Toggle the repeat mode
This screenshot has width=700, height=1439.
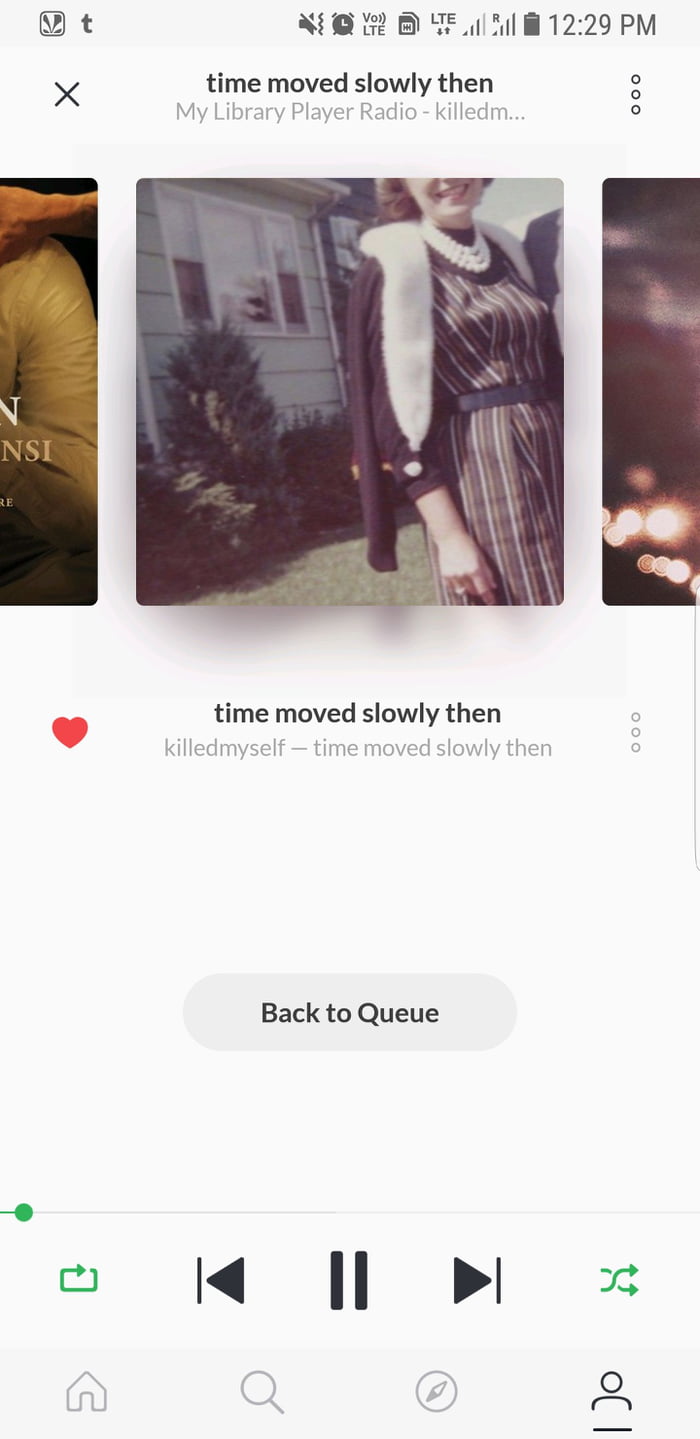coord(79,1279)
